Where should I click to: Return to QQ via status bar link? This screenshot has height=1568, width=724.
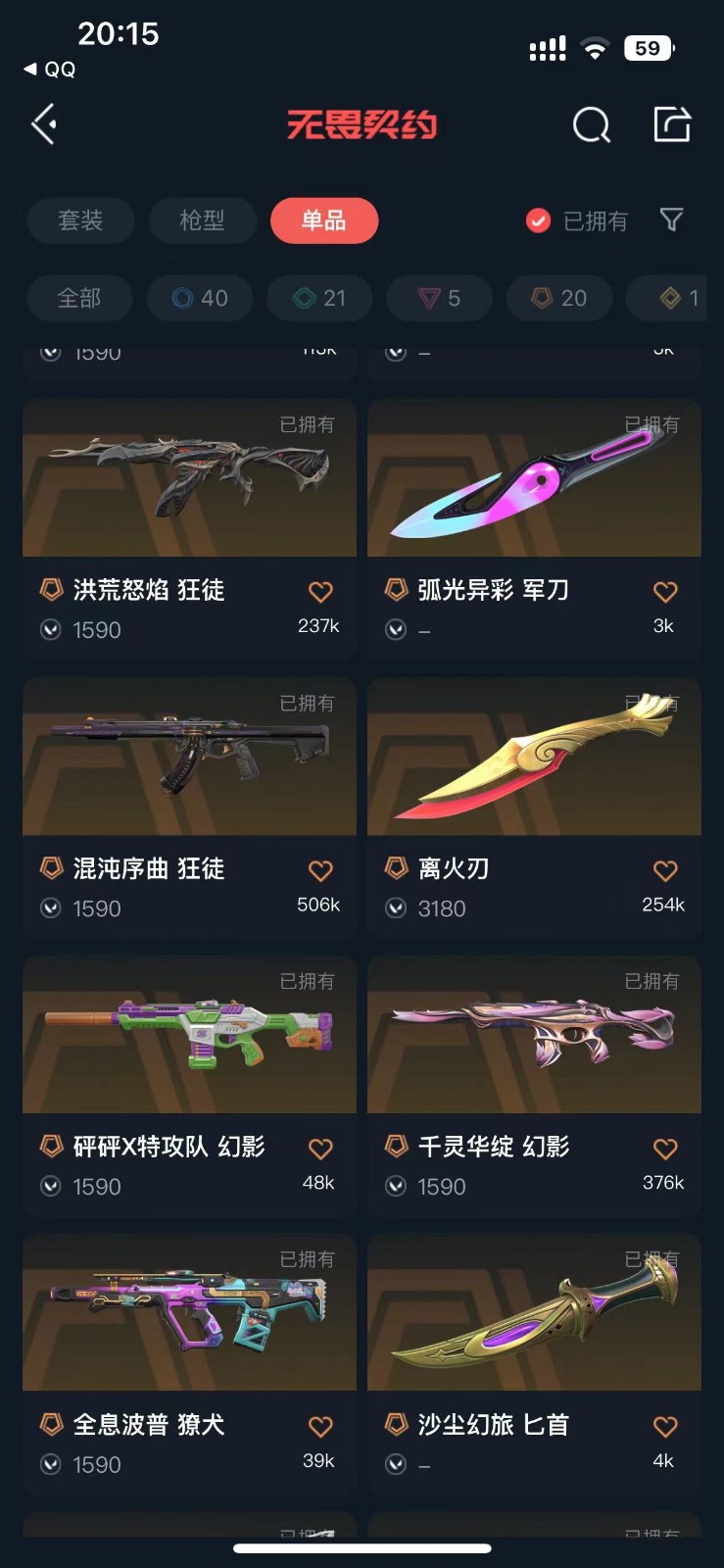50,69
